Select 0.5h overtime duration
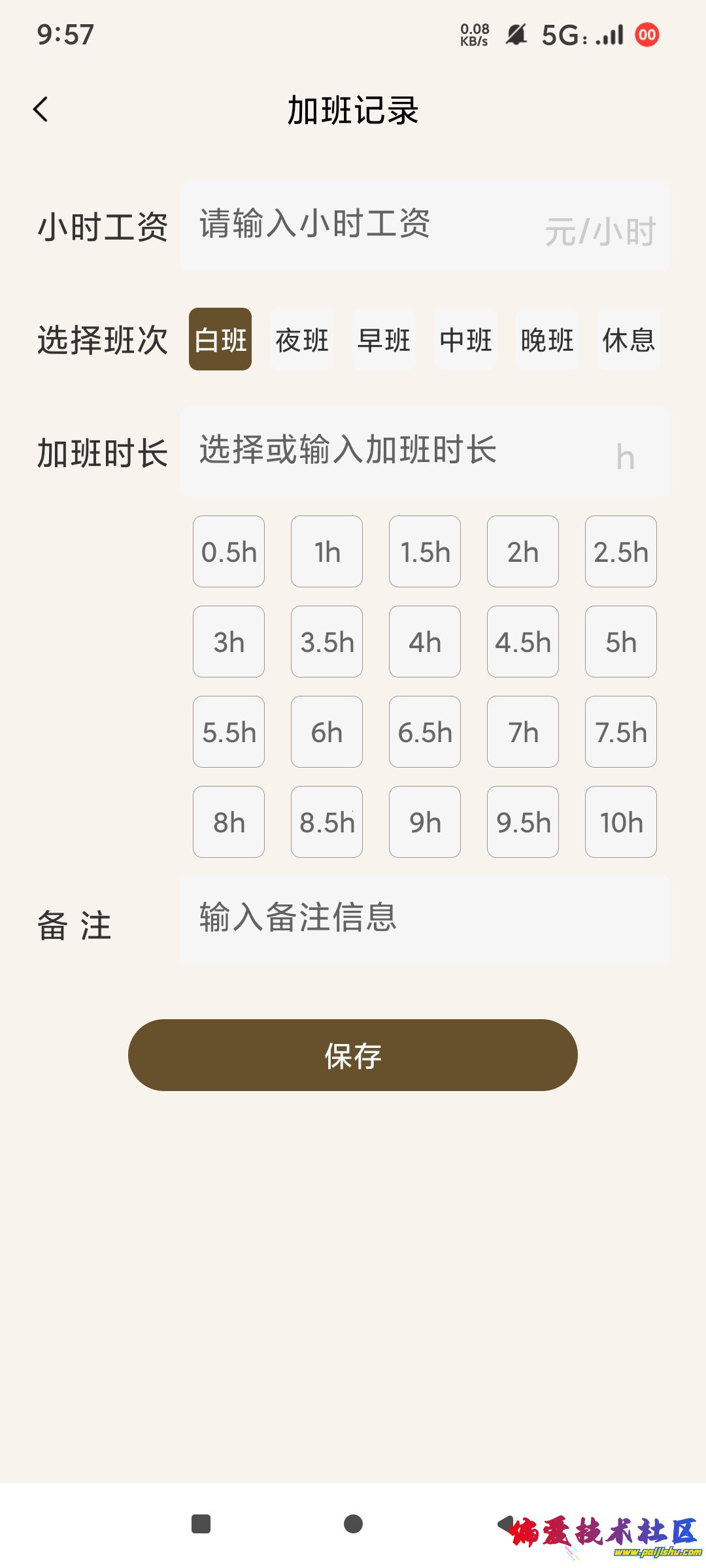Viewport: 706px width, 1568px height. pos(228,552)
